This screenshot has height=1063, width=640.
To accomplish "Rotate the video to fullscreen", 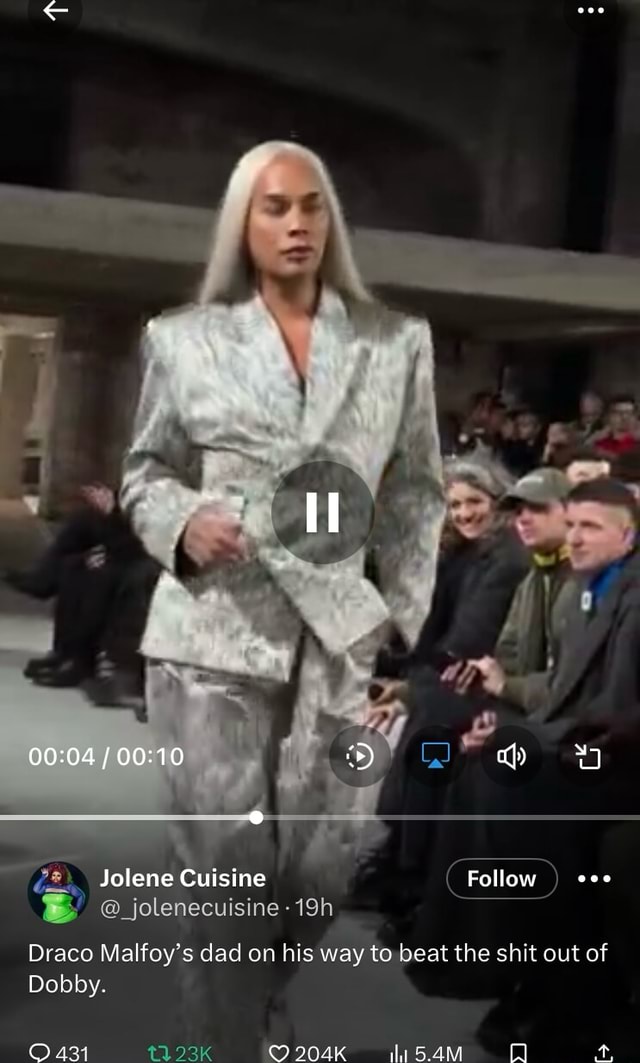I will [588, 757].
